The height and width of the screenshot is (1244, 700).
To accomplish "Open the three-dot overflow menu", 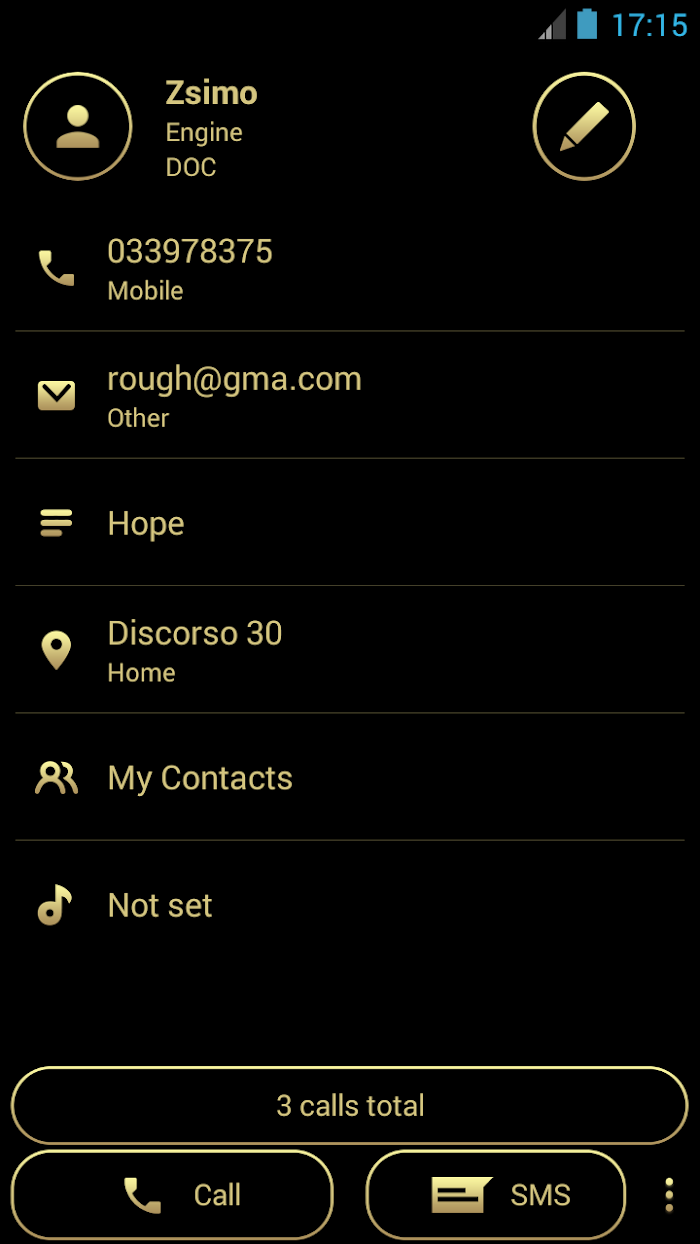I will (669, 1195).
